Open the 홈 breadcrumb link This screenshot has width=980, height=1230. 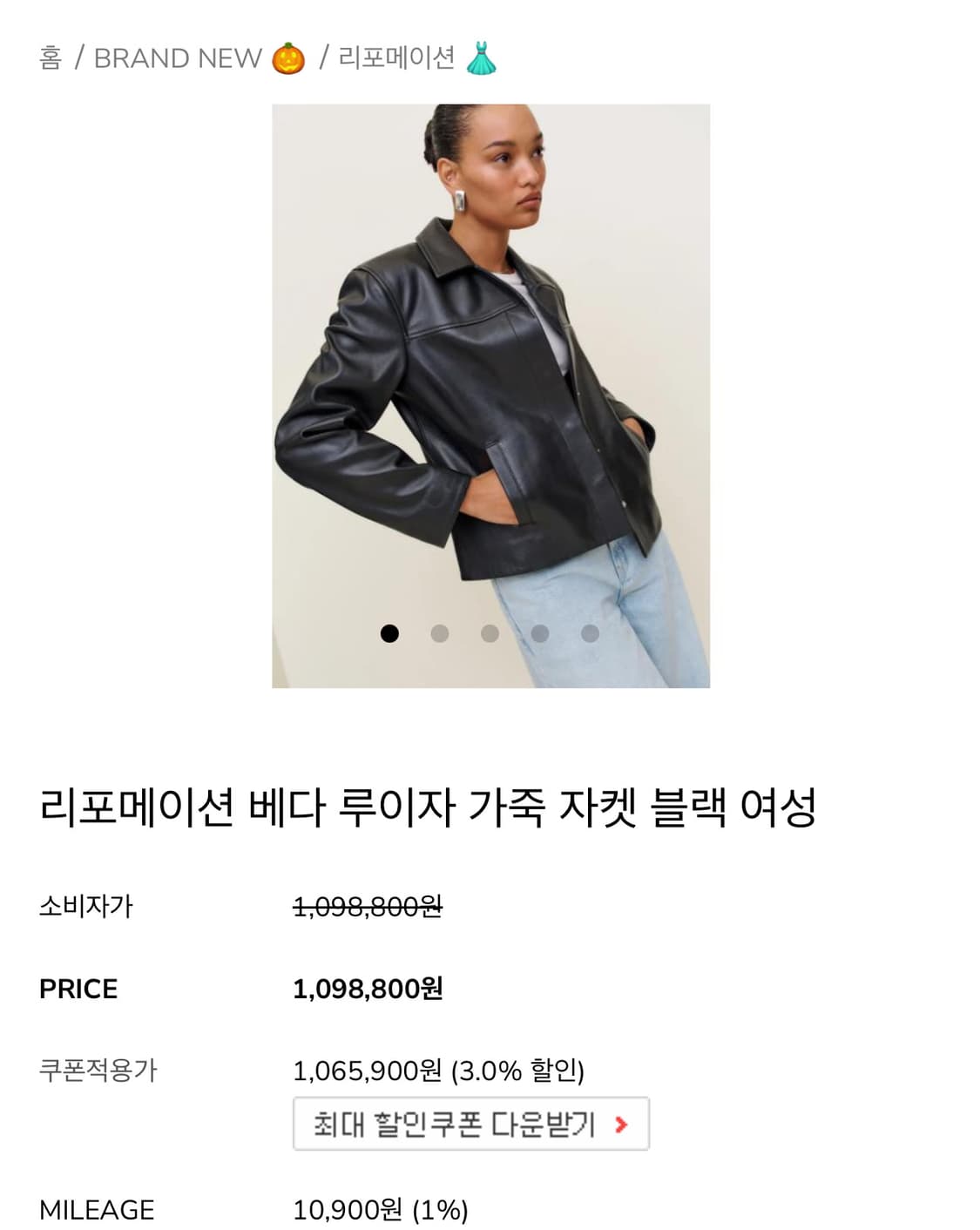50,57
